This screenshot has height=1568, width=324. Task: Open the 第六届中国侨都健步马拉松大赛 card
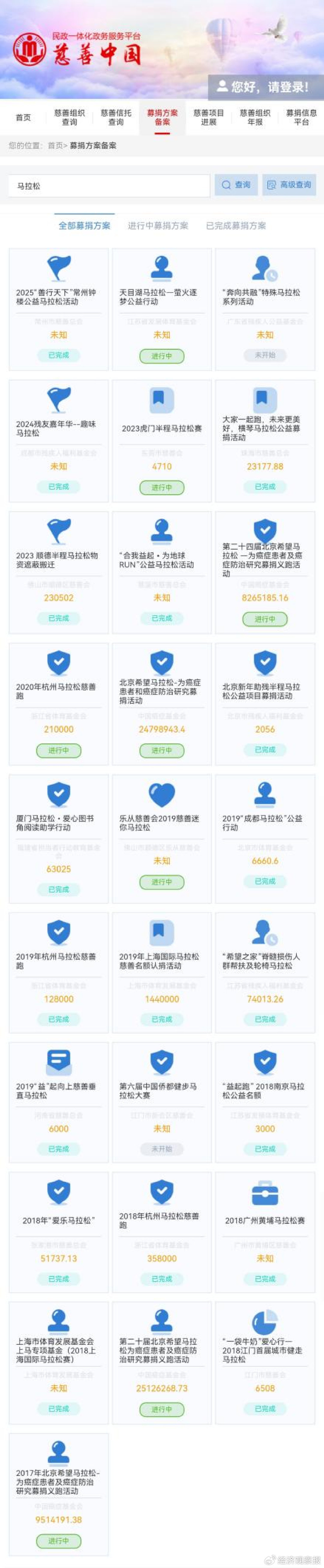click(162, 1102)
